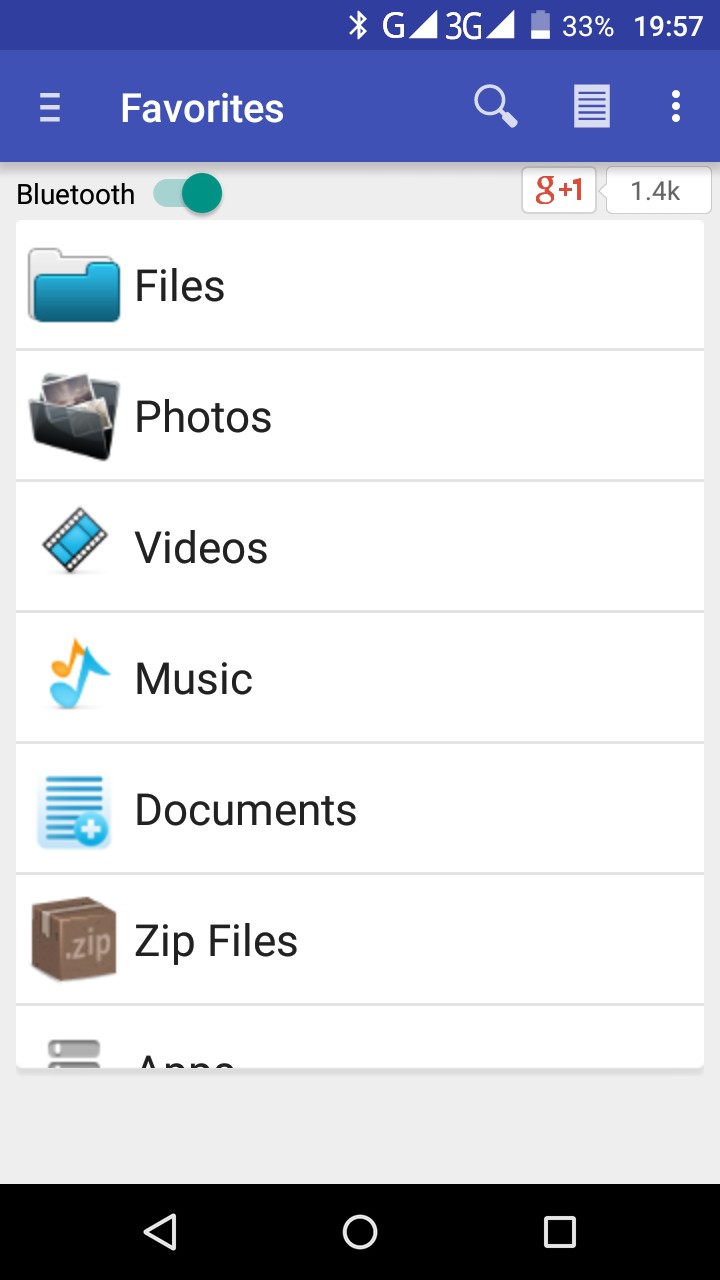This screenshot has width=720, height=1280.
Task: Open the Files folder
Action: pos(360,286)
